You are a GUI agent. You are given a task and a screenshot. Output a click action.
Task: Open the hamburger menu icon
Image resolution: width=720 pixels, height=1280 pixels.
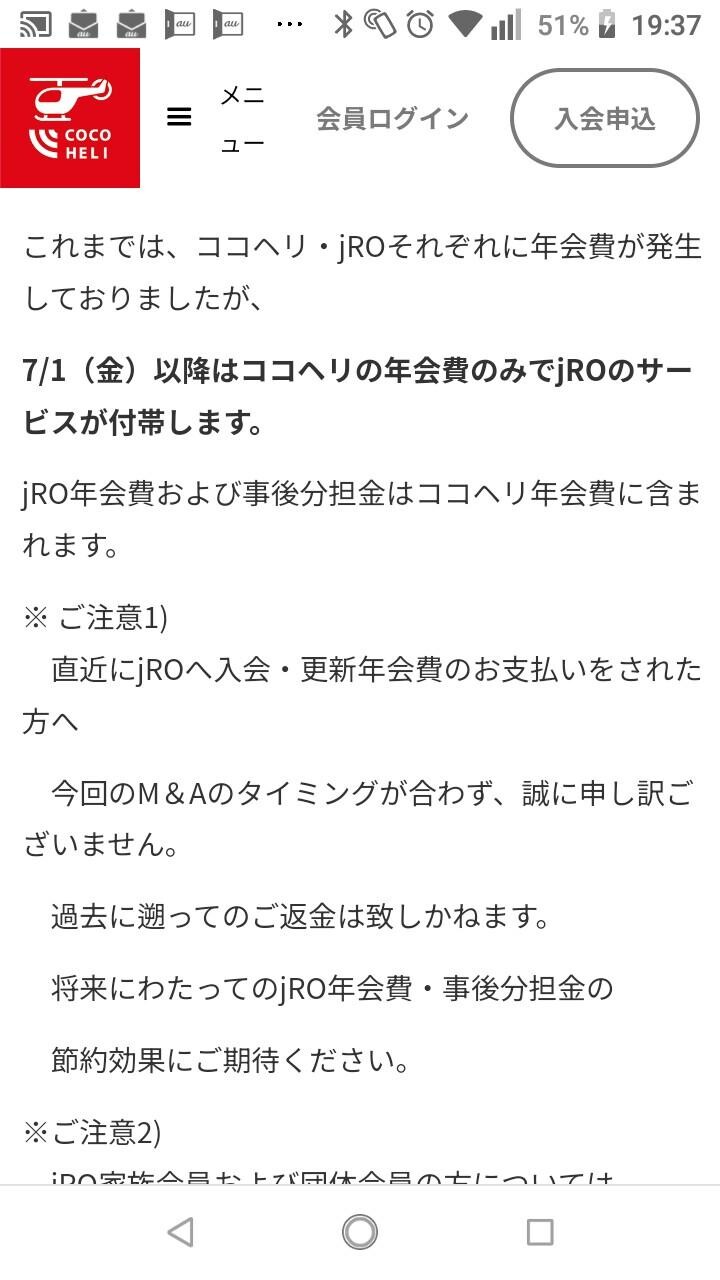coord(178,116)
